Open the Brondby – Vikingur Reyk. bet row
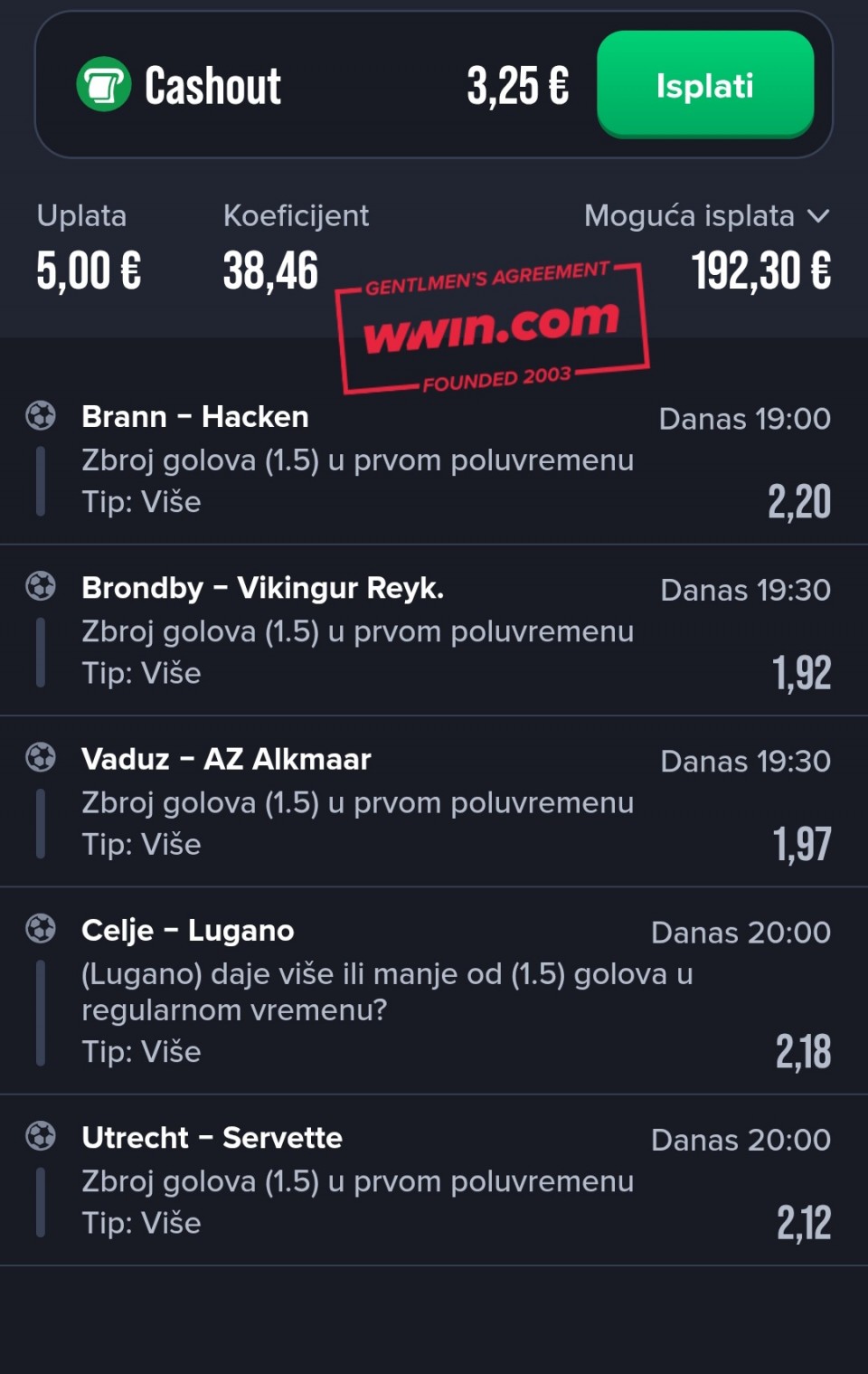 (x=434, y=630)
